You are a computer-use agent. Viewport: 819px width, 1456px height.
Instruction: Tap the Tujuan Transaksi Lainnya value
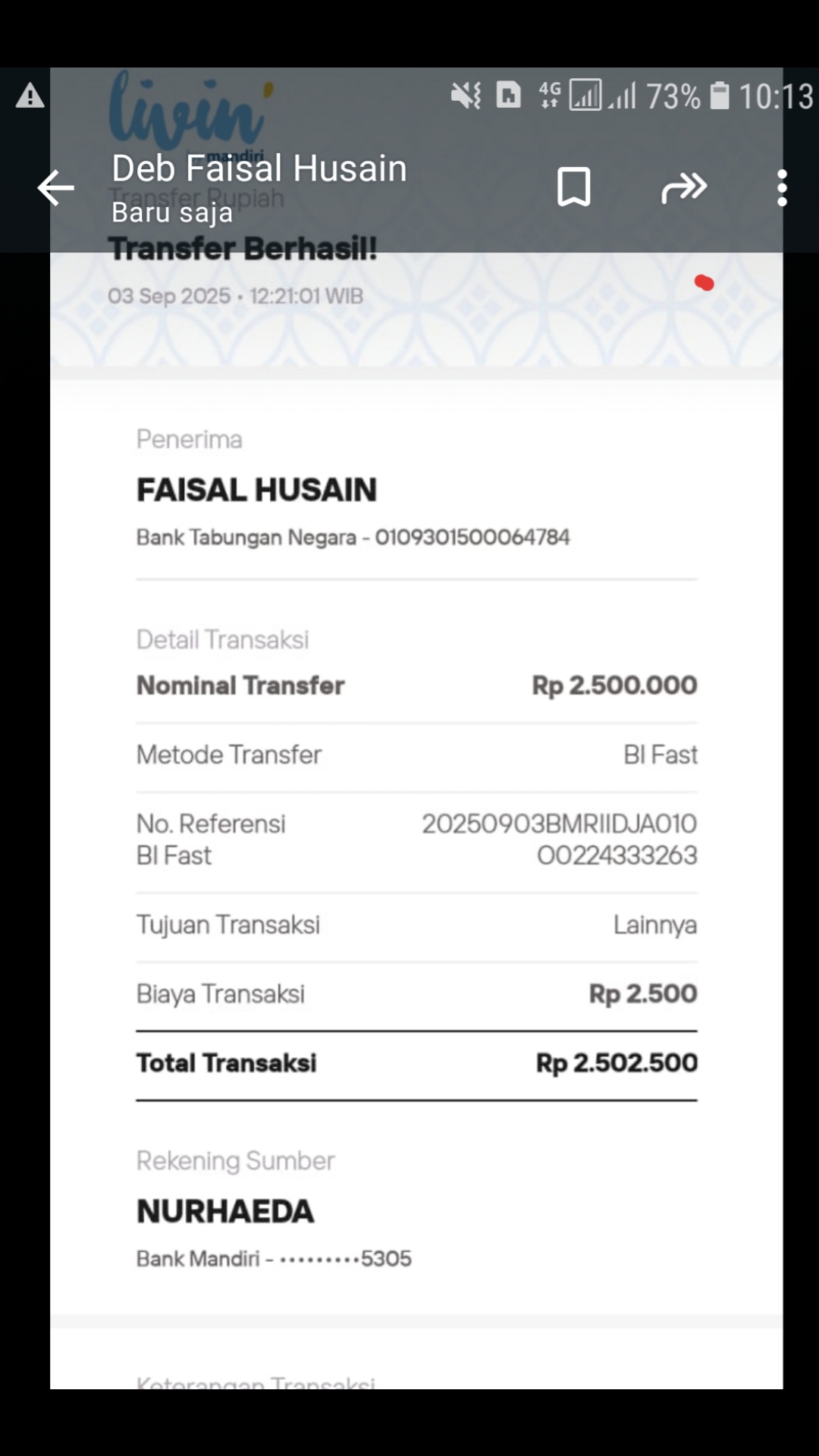click(x=655, y=924)
